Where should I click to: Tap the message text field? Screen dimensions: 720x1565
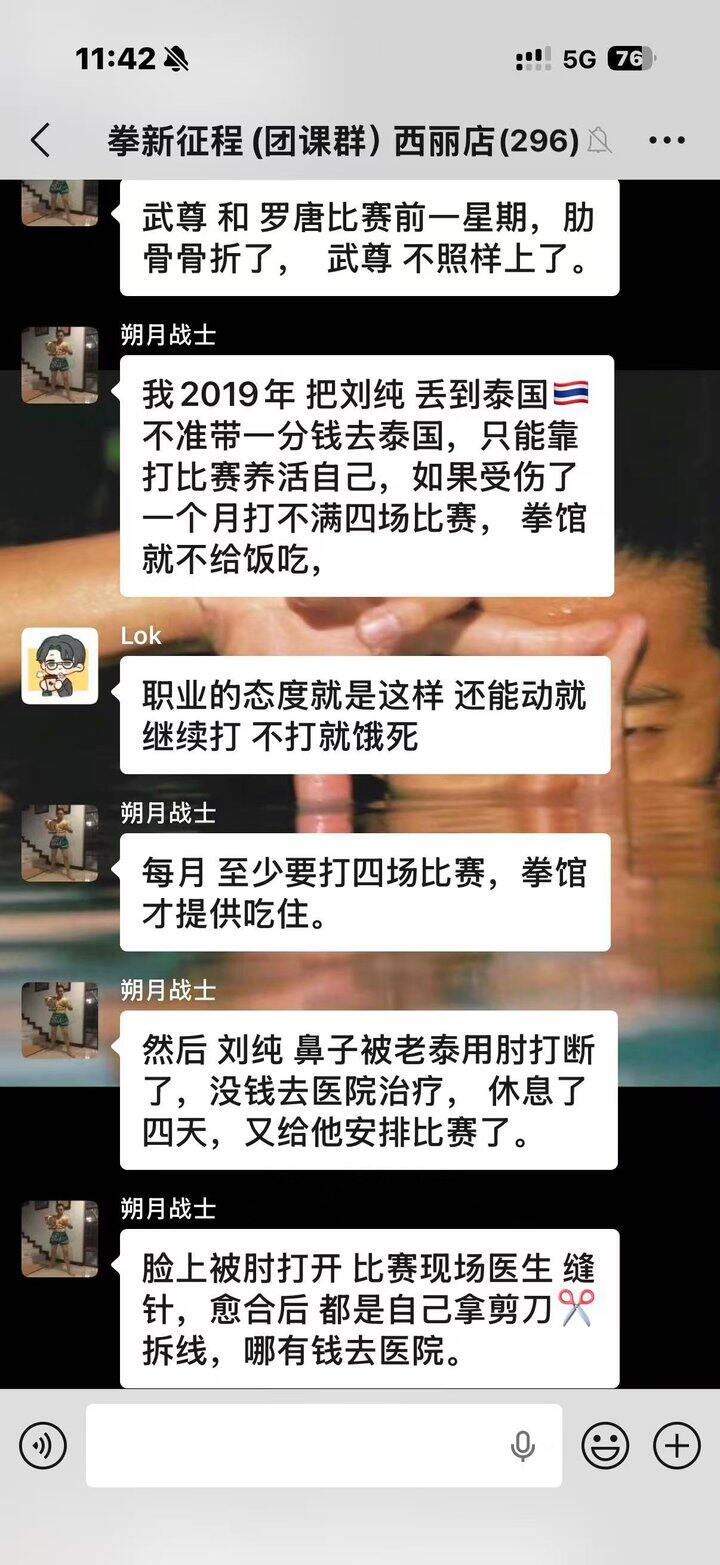tap(300, 1445)
